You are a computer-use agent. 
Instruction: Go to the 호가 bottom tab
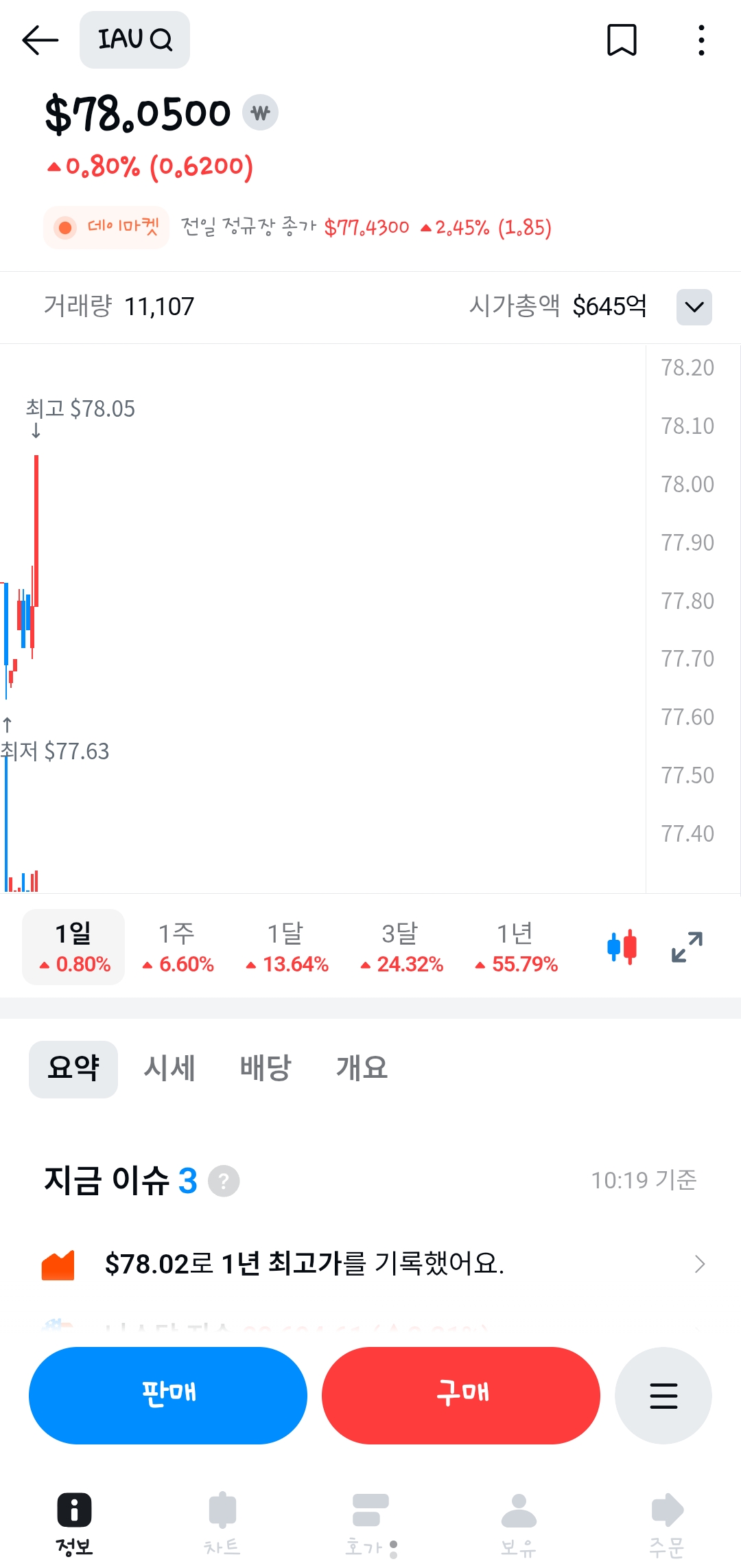click(370, 1523)
